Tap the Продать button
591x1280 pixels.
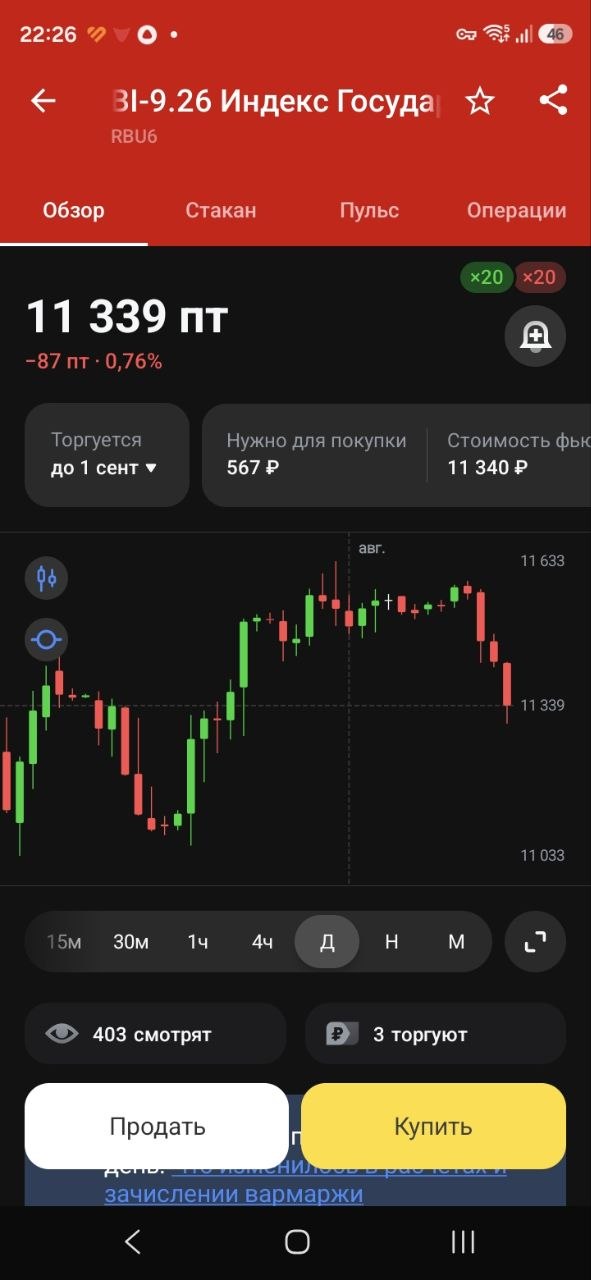157,1126
